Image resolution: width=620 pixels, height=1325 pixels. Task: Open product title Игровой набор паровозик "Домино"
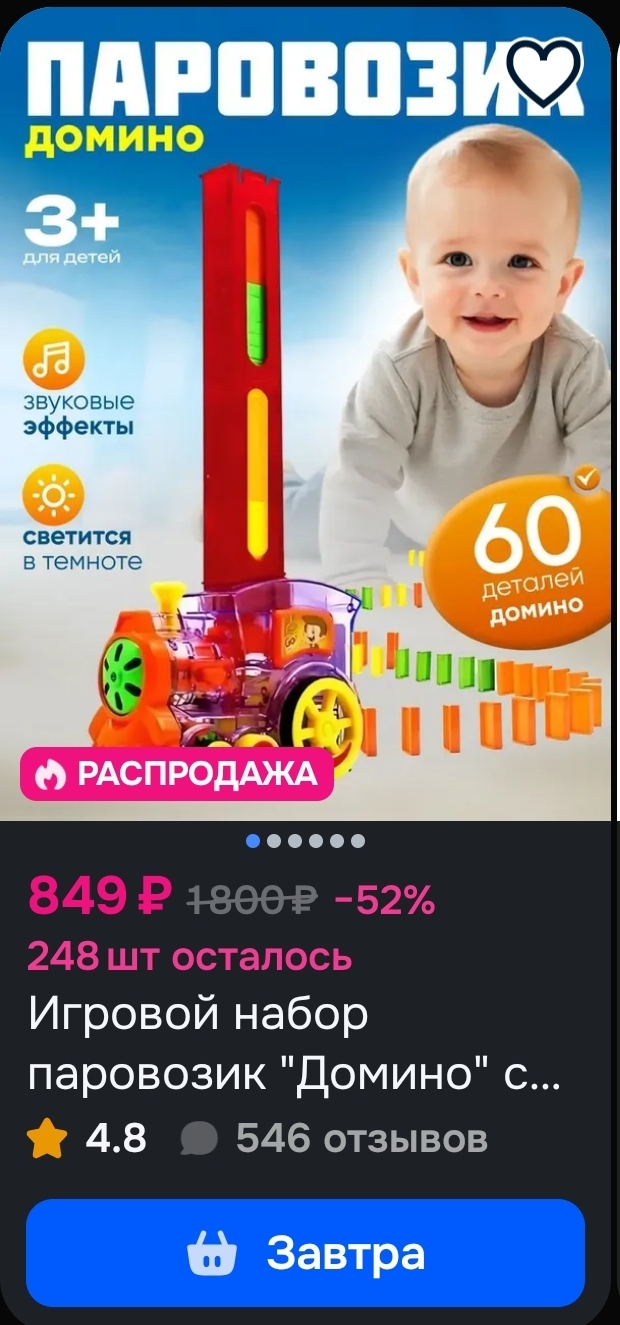pos(295,1044)
